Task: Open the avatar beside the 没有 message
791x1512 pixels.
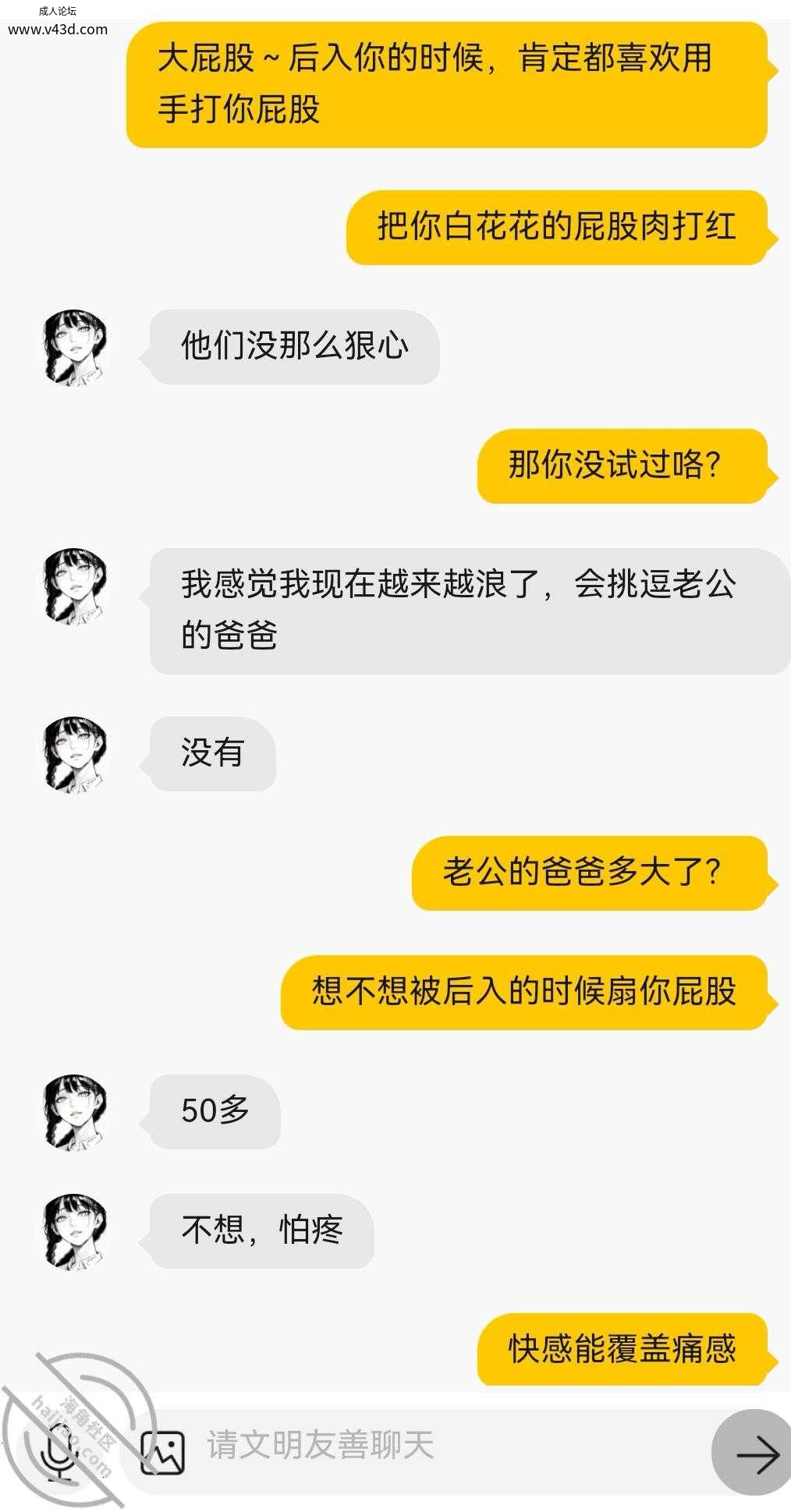Action: 74,754
